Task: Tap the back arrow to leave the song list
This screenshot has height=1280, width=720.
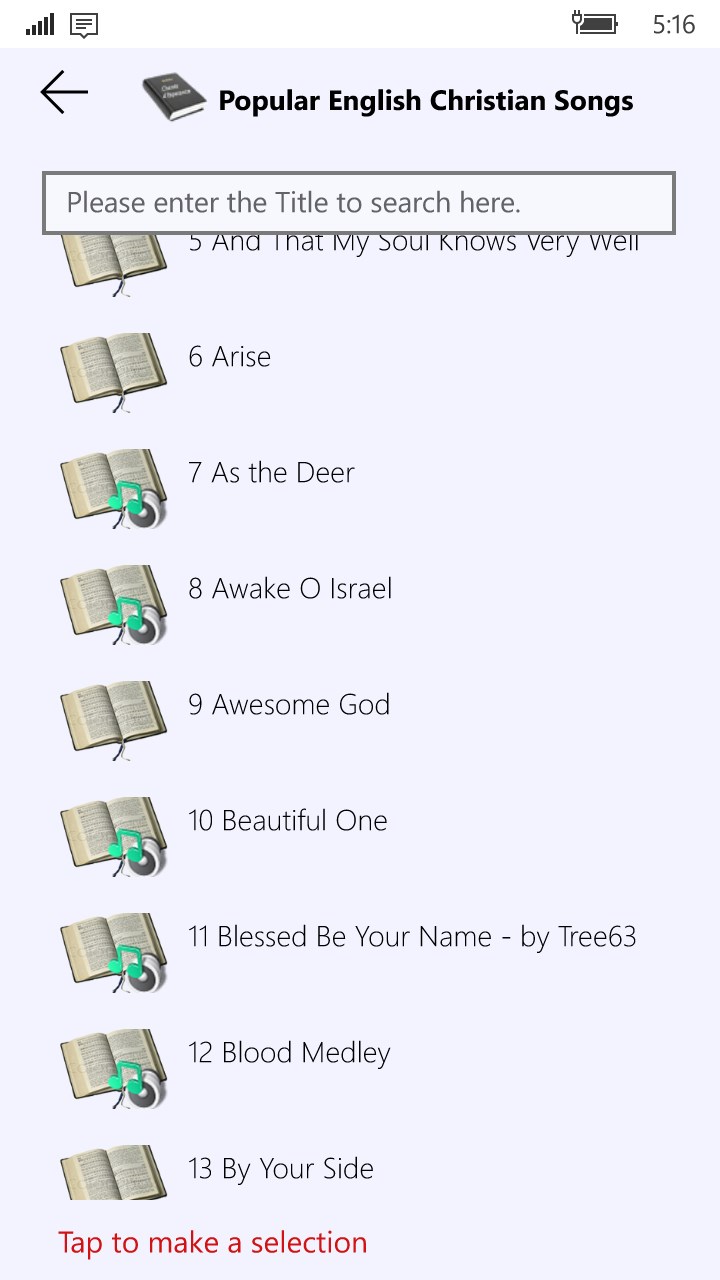Action: tap(62, 92)
